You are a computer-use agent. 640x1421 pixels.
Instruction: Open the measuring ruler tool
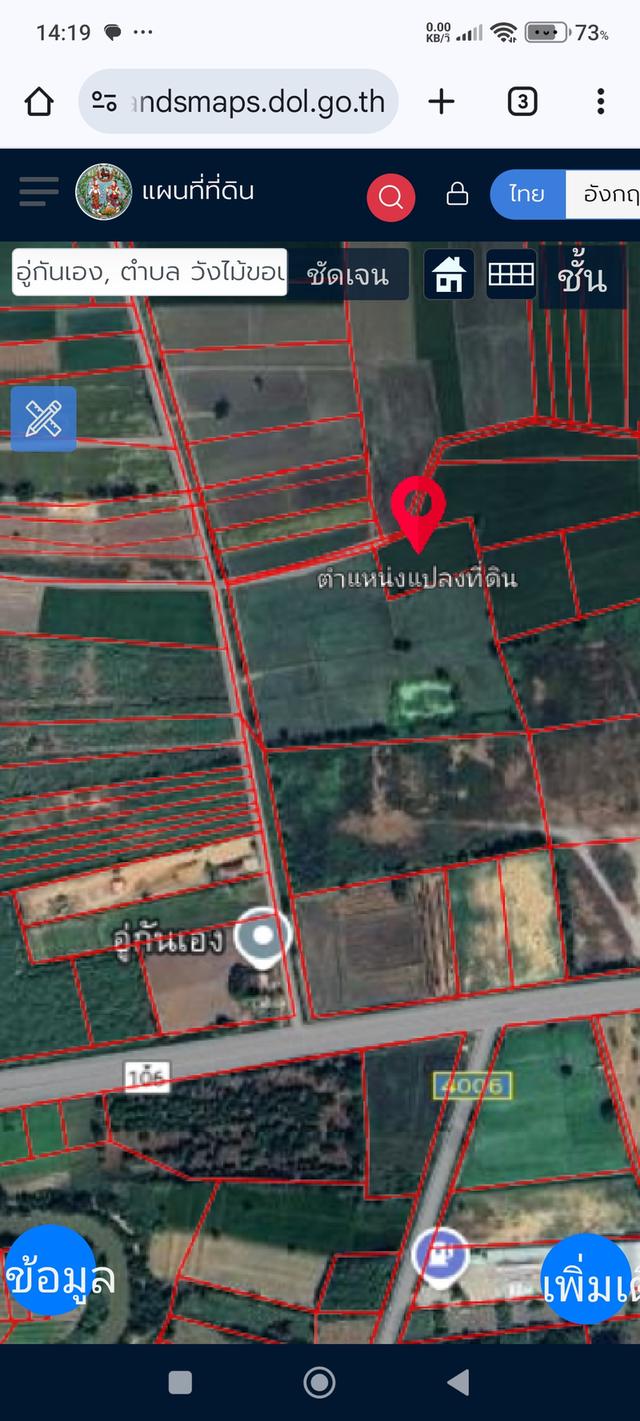click(x=43, y=419)
